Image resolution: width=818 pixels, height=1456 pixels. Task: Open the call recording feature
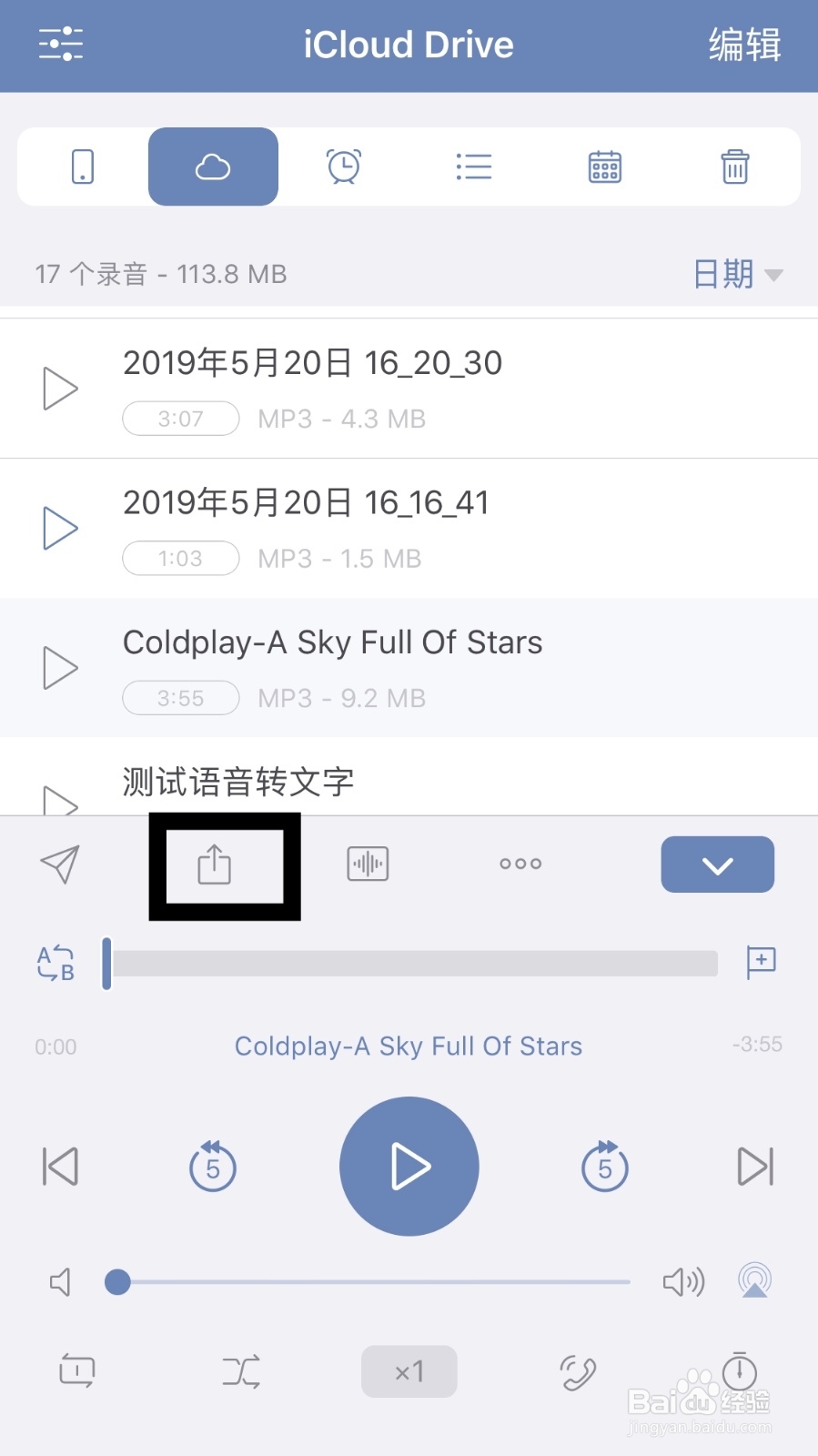pyautogui.click(x=579, y=1371)
